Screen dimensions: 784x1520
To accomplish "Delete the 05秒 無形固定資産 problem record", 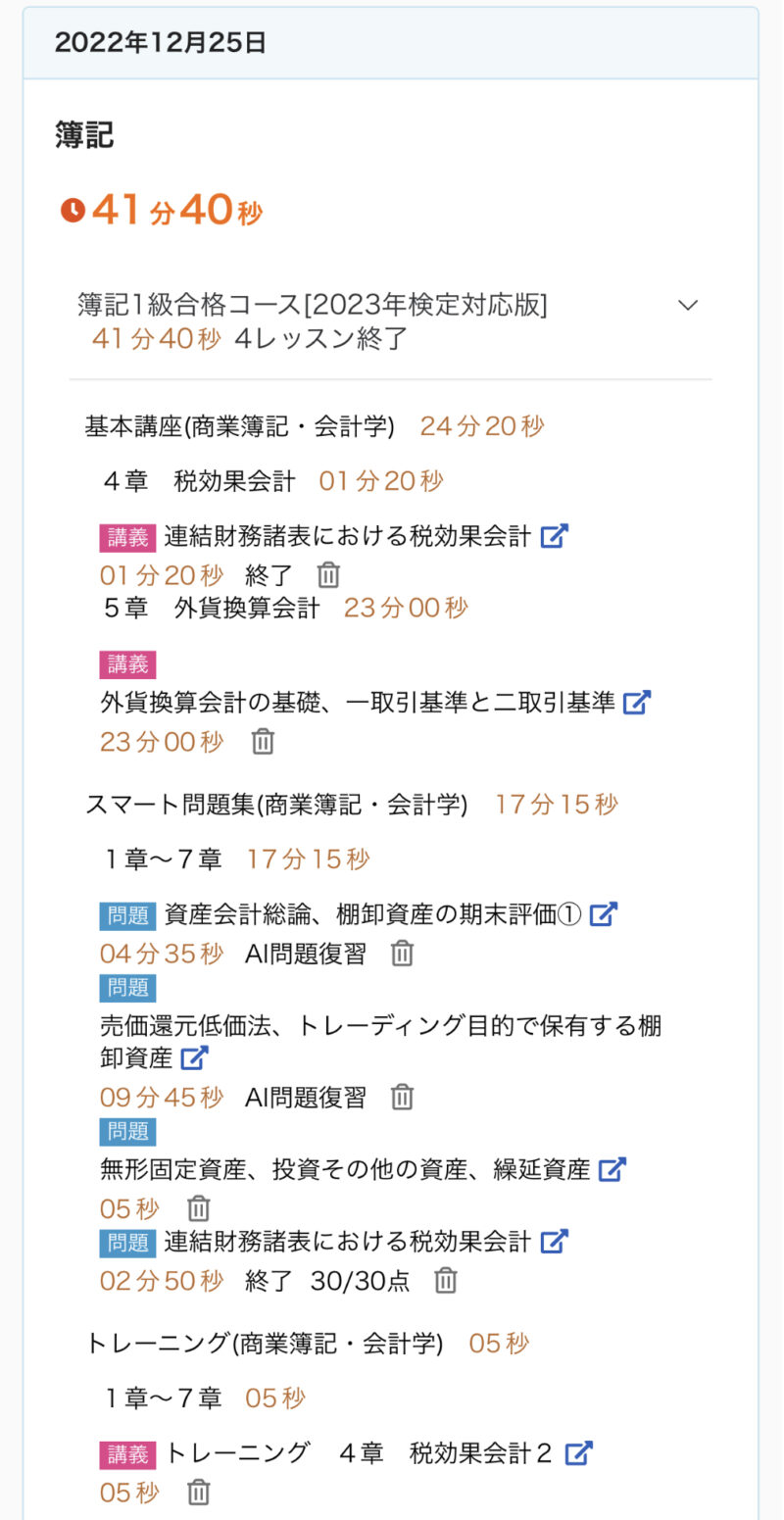I will pyautogui.click(x=199, y=1208).
